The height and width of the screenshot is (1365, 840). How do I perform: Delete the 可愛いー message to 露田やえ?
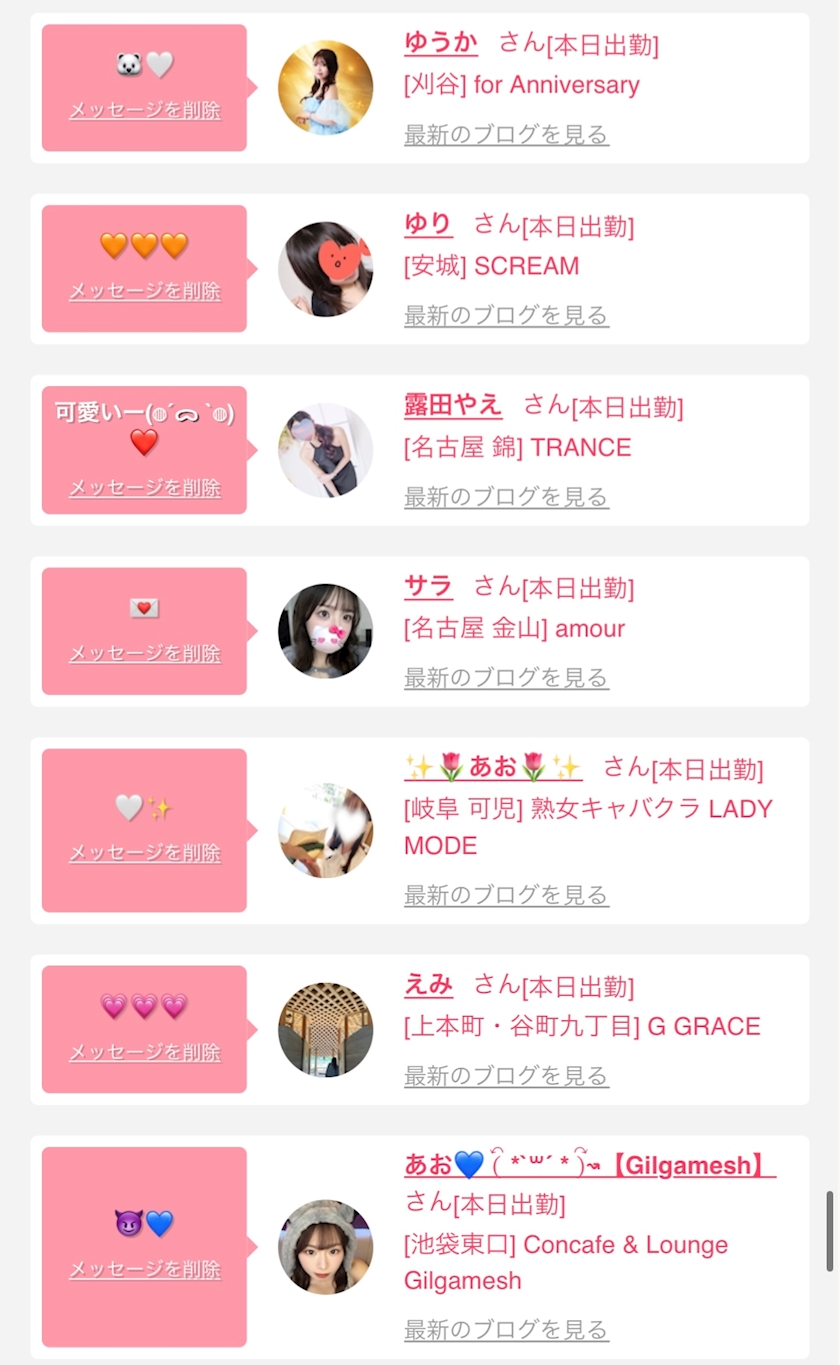click(144, 488)
